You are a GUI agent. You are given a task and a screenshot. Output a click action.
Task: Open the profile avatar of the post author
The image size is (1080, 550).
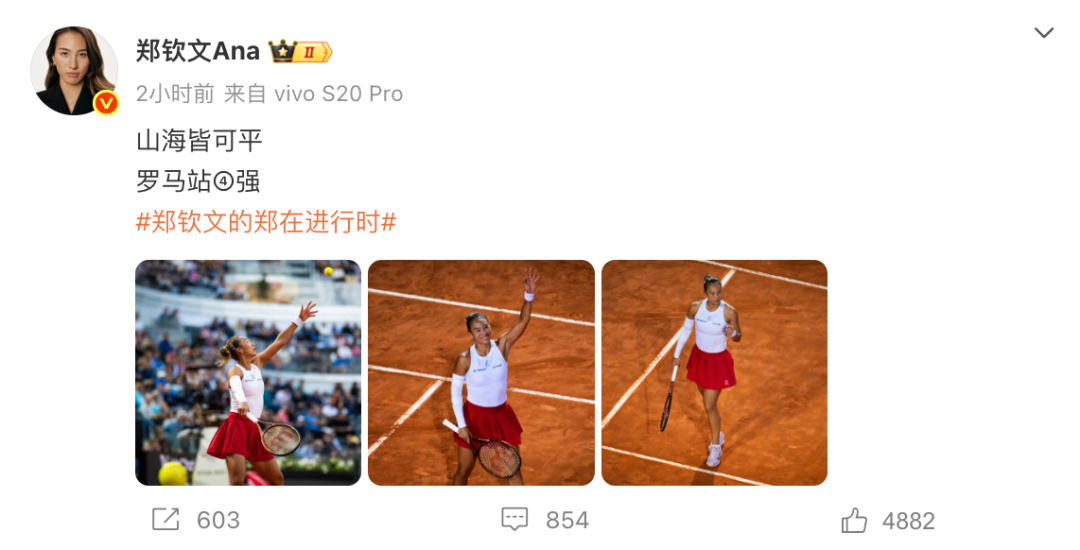point(74,70)
